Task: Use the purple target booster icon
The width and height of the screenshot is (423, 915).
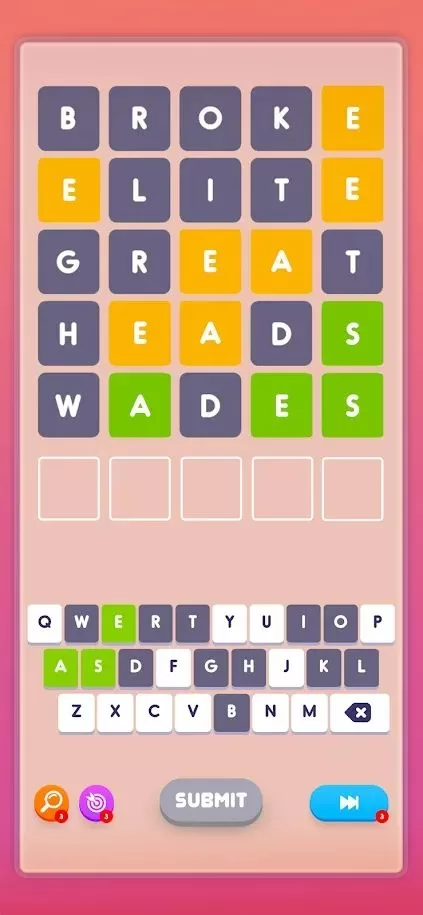Action: tap(96, 802)
